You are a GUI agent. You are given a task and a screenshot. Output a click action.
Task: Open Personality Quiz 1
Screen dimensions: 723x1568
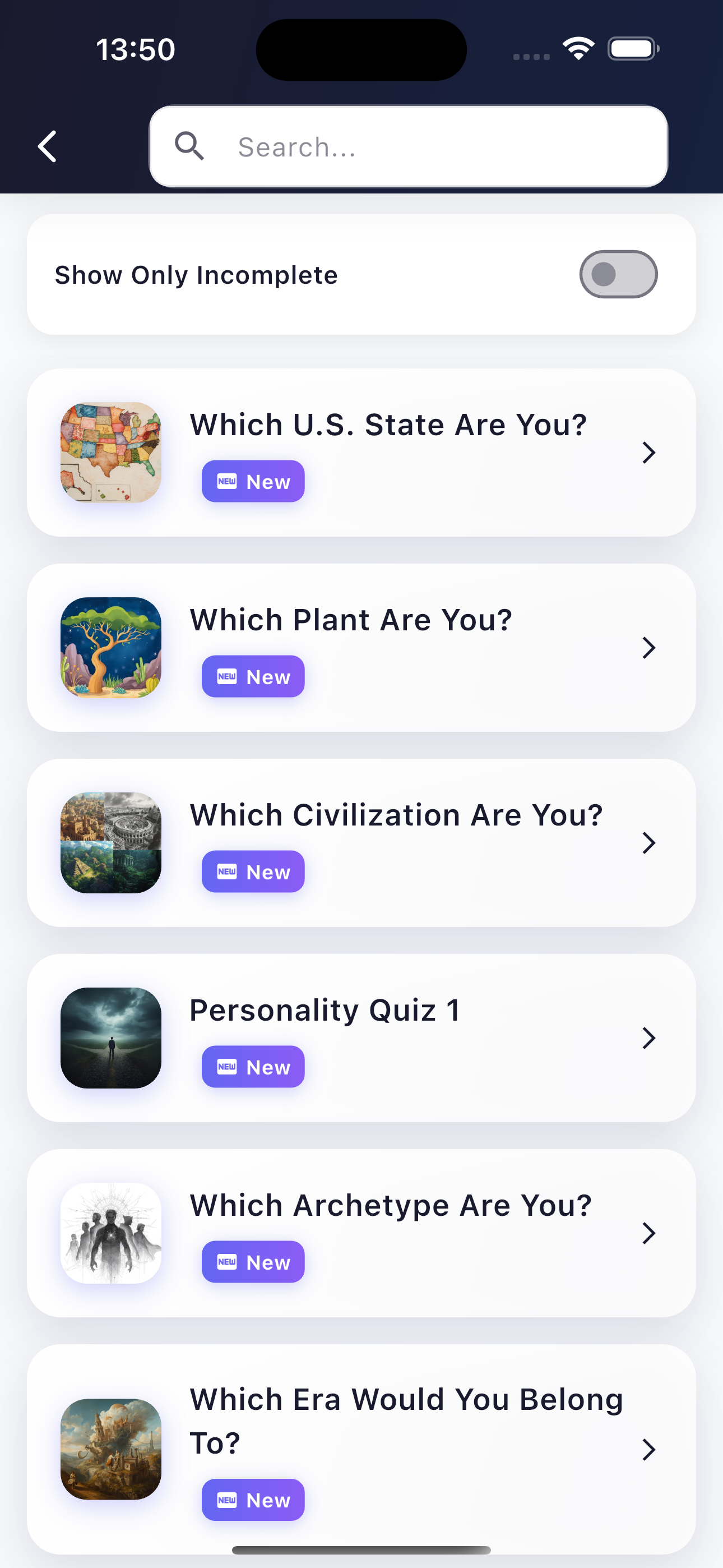[x=361, y=1038]
